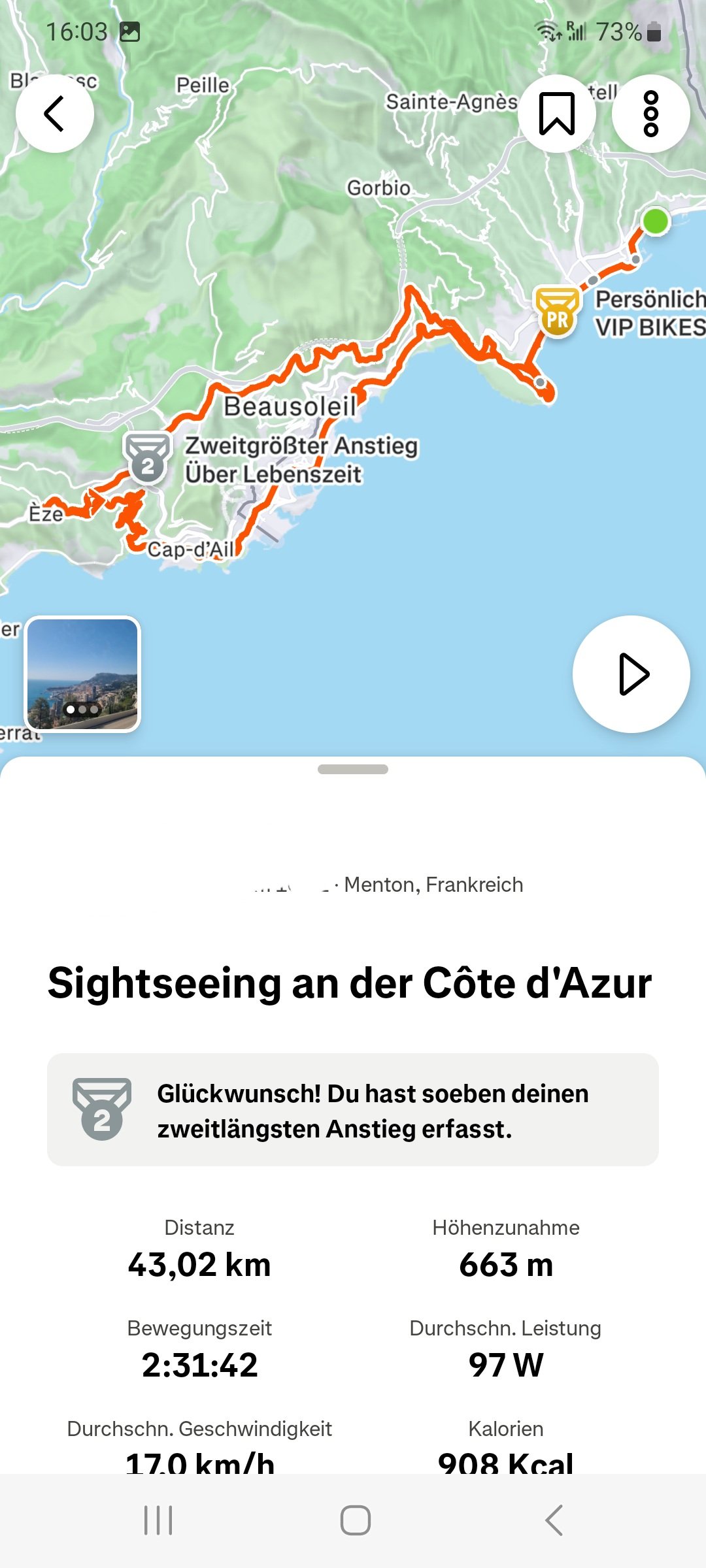Tap the second-place medal marker on map
706x1568 pixels.
pos(148,459)
